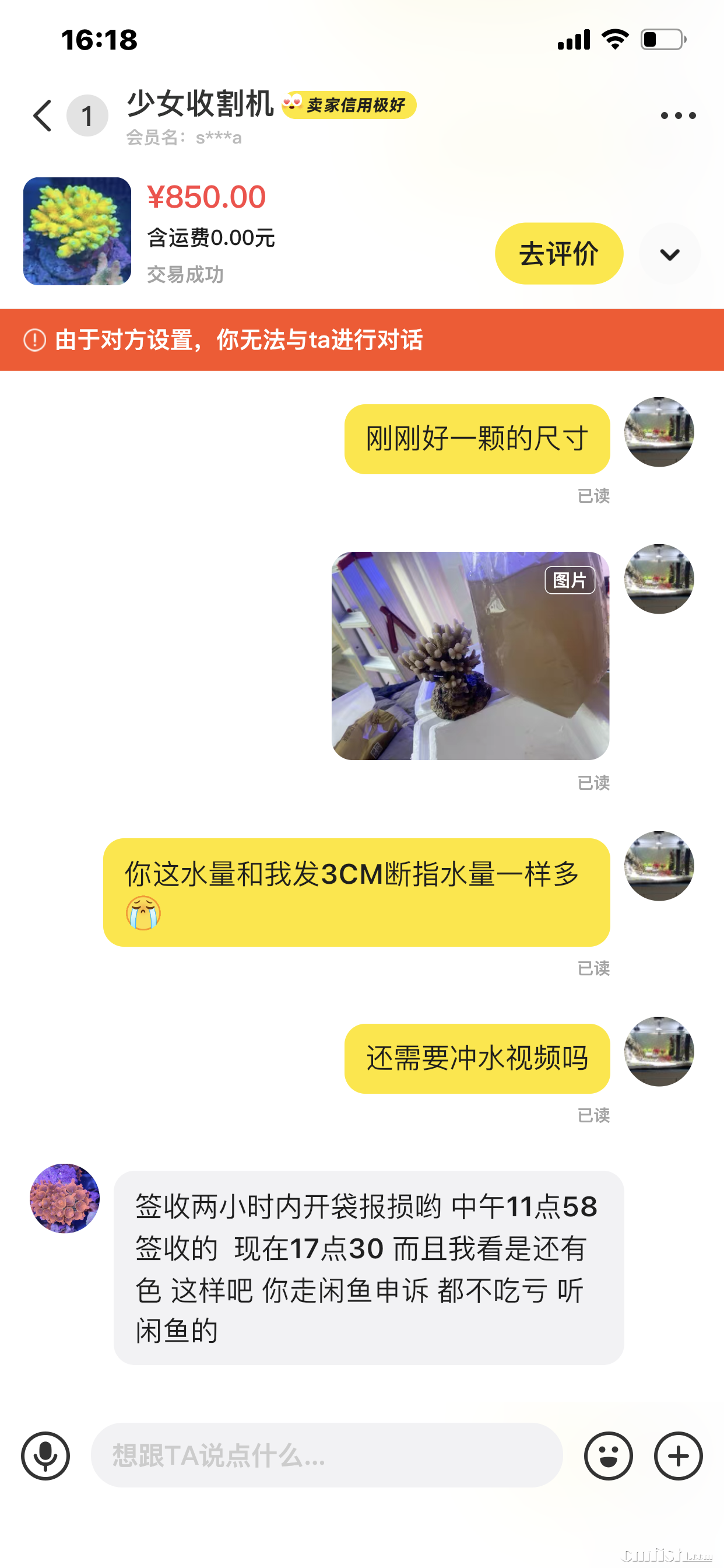
Task: Expand order details with the chevron
Action: (669, 254)
